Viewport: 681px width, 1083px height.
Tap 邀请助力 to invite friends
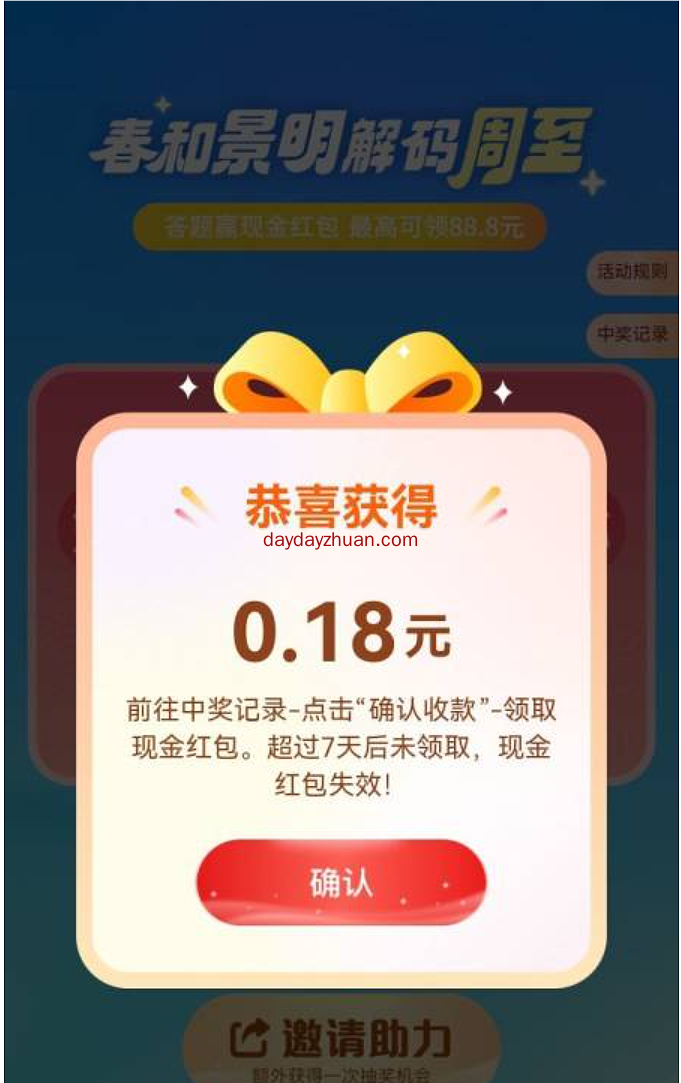[x=341, y=1040]
